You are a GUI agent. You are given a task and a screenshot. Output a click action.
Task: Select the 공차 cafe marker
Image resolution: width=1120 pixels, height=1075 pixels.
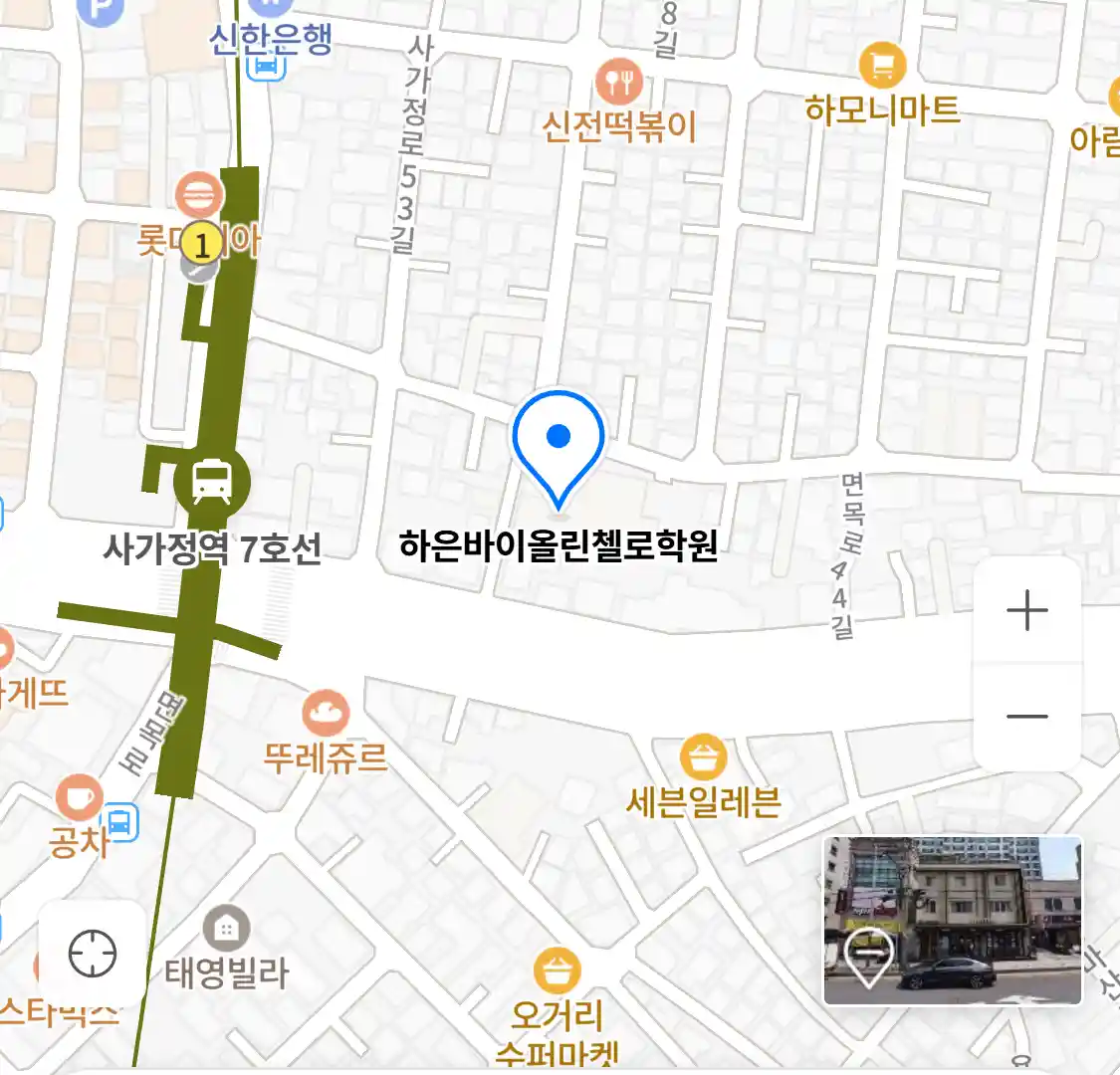tap(79, 798)
